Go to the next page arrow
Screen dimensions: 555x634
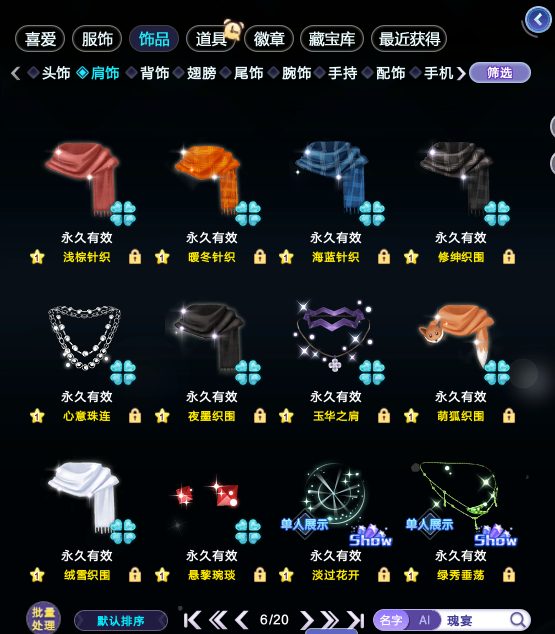tap(307, 620)
